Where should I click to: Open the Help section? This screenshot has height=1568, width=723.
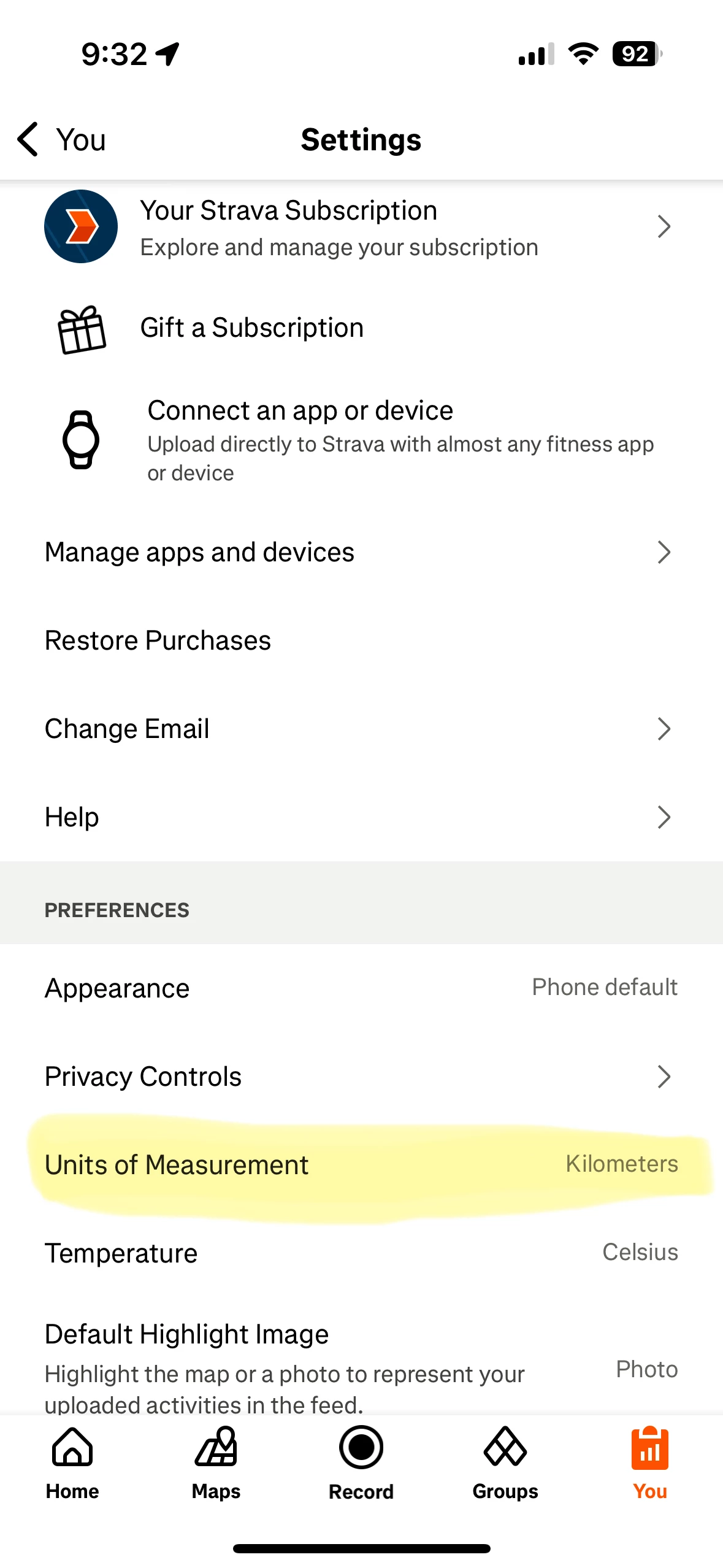pyautogui.click(x=361, y=817)
